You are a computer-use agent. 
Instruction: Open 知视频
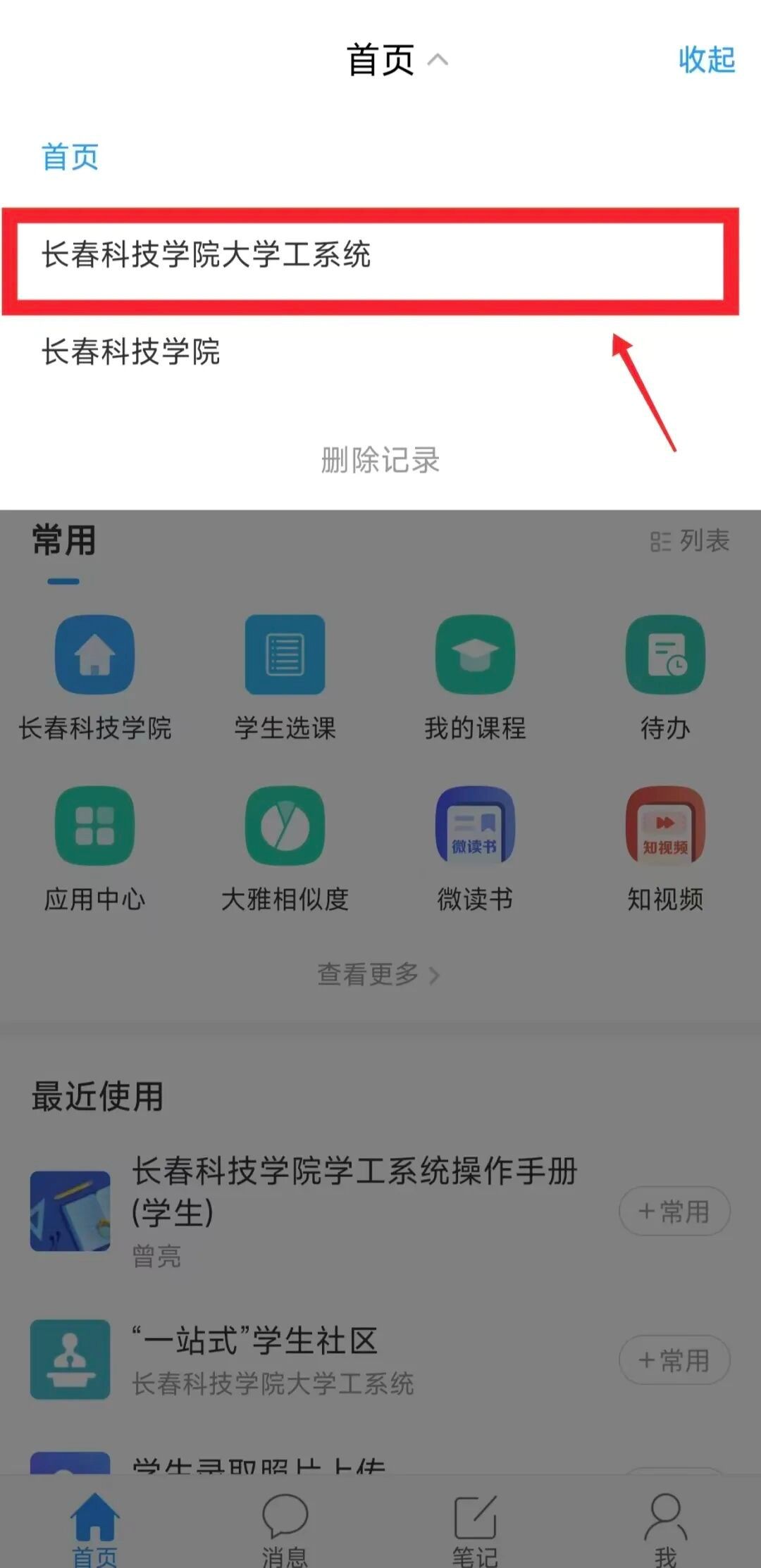665,826
